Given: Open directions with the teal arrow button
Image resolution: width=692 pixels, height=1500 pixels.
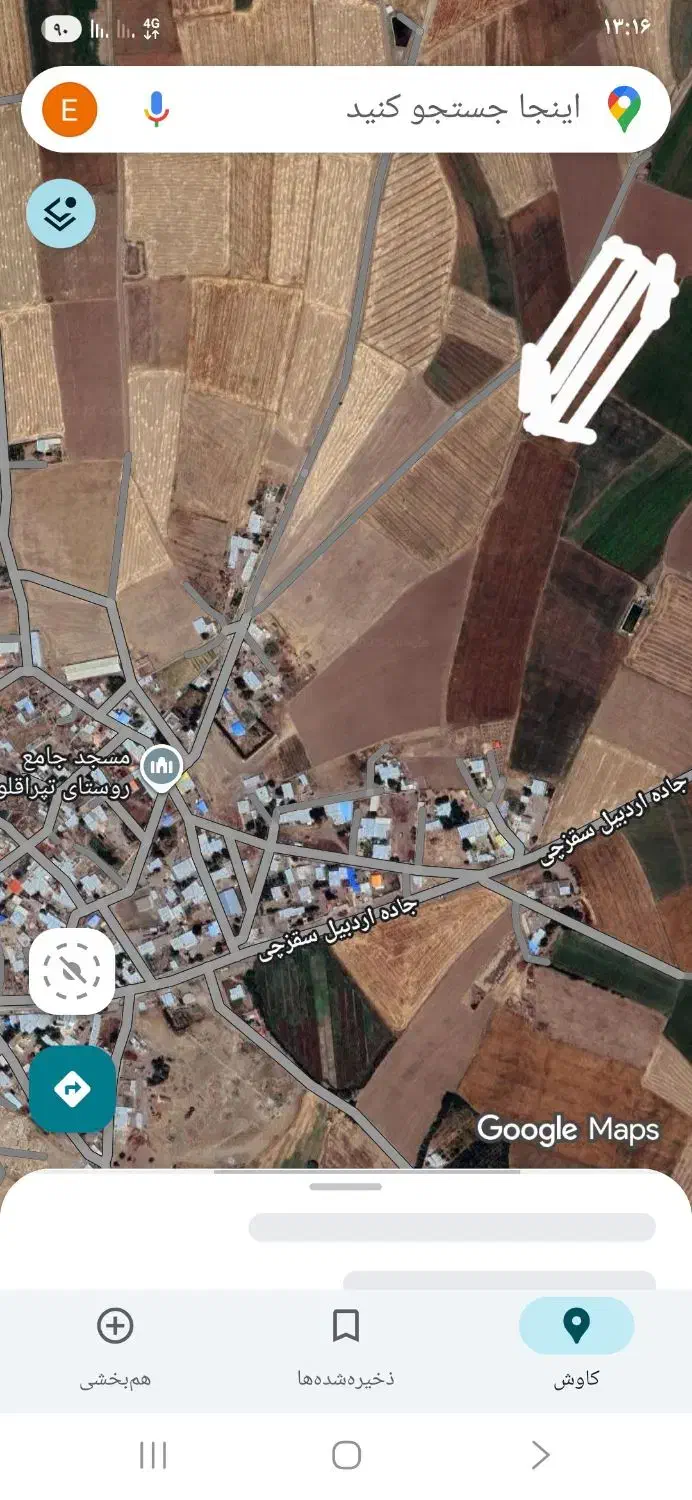Looking at the screenshot, I should tap(72, 1089).
